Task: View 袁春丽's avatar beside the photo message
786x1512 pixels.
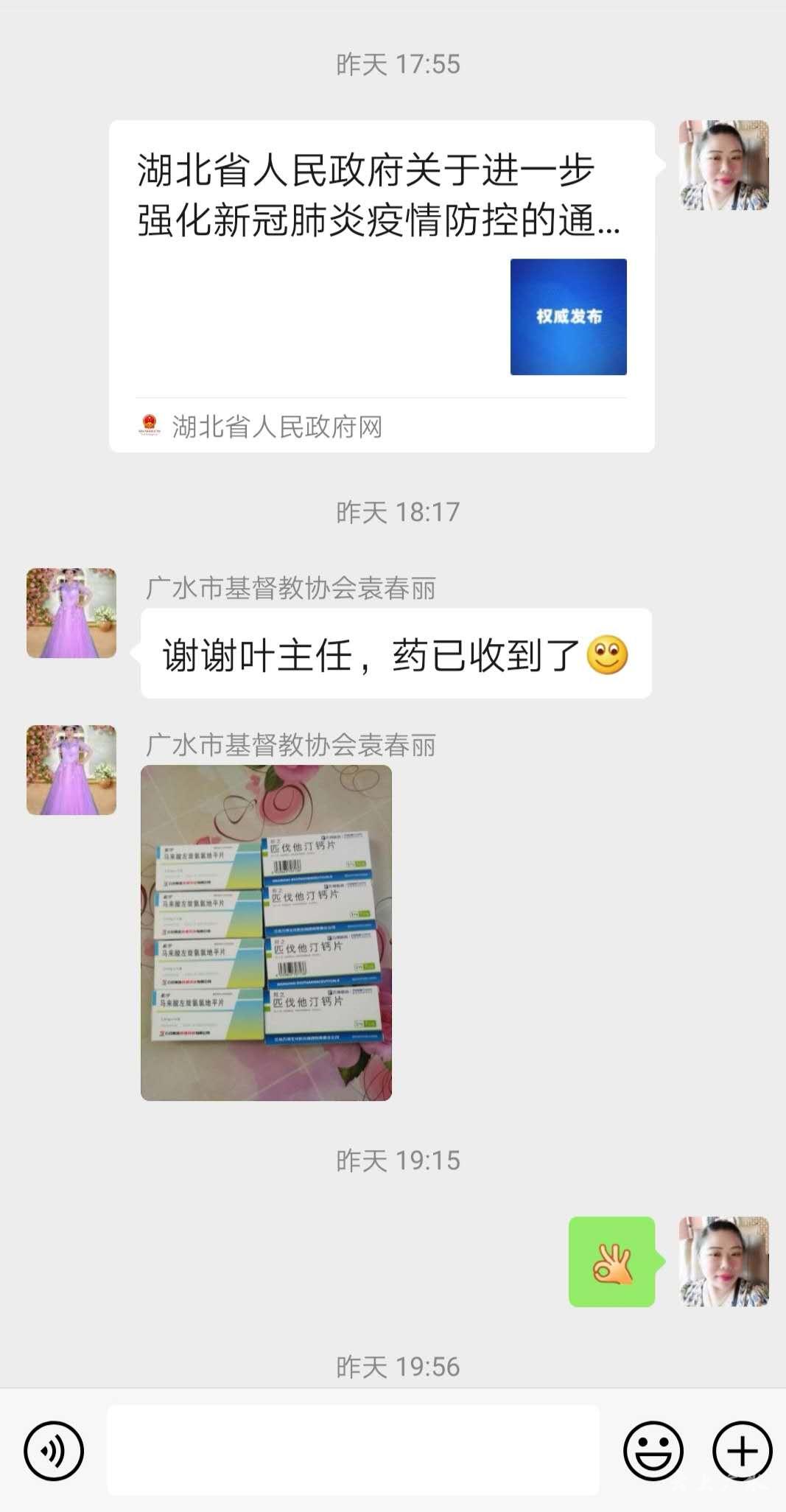Action: pos(71,769)
